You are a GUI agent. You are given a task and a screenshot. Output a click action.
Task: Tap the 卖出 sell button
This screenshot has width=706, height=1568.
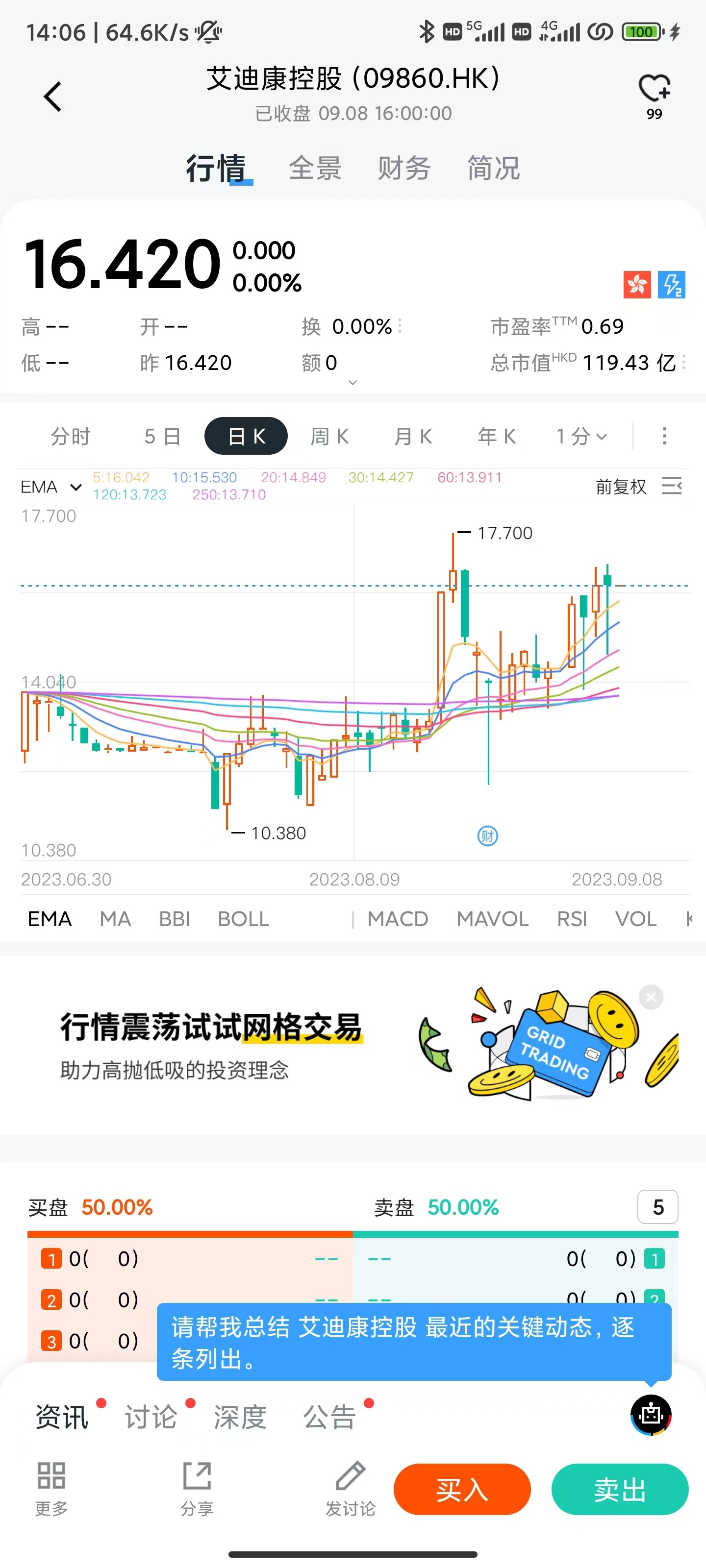[620, 1490]
